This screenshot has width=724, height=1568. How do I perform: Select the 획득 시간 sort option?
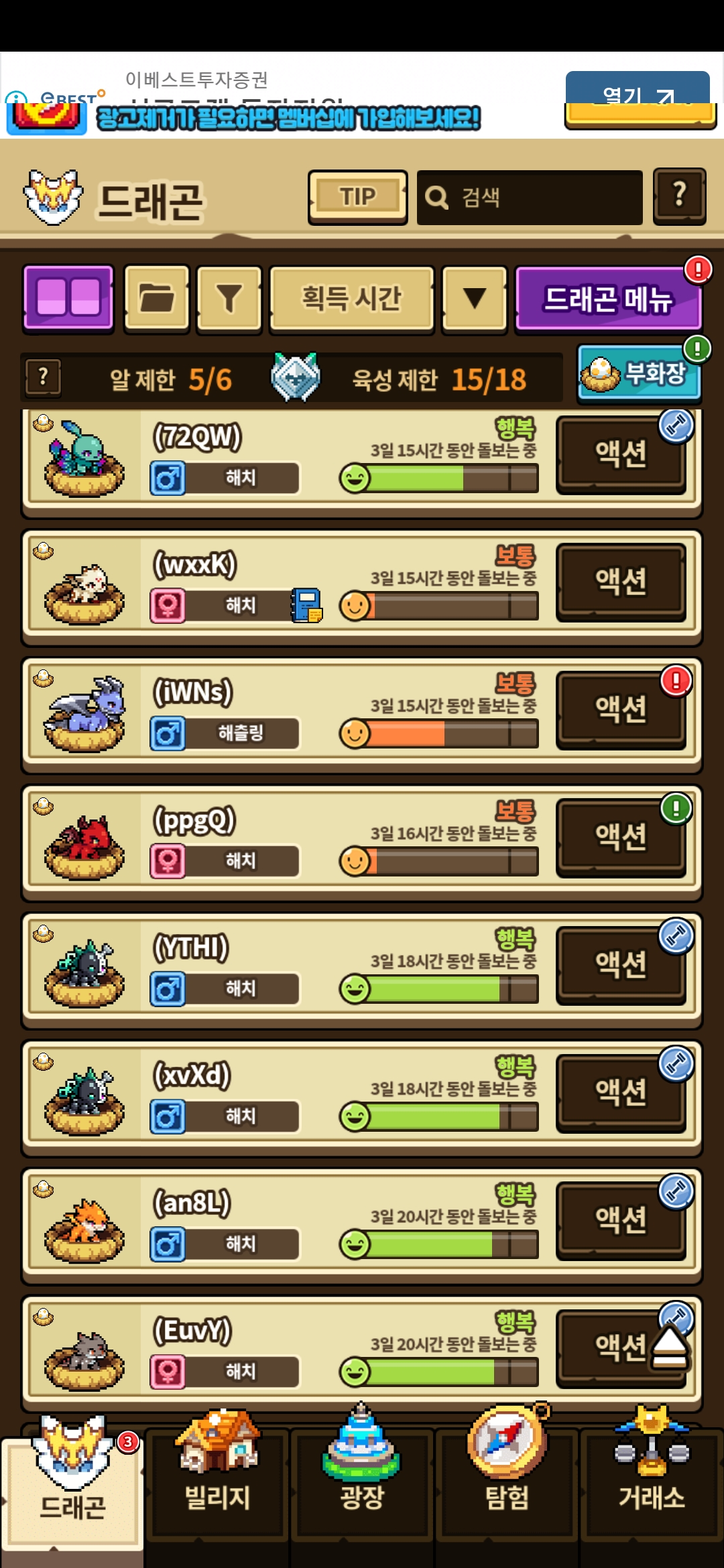351,298
